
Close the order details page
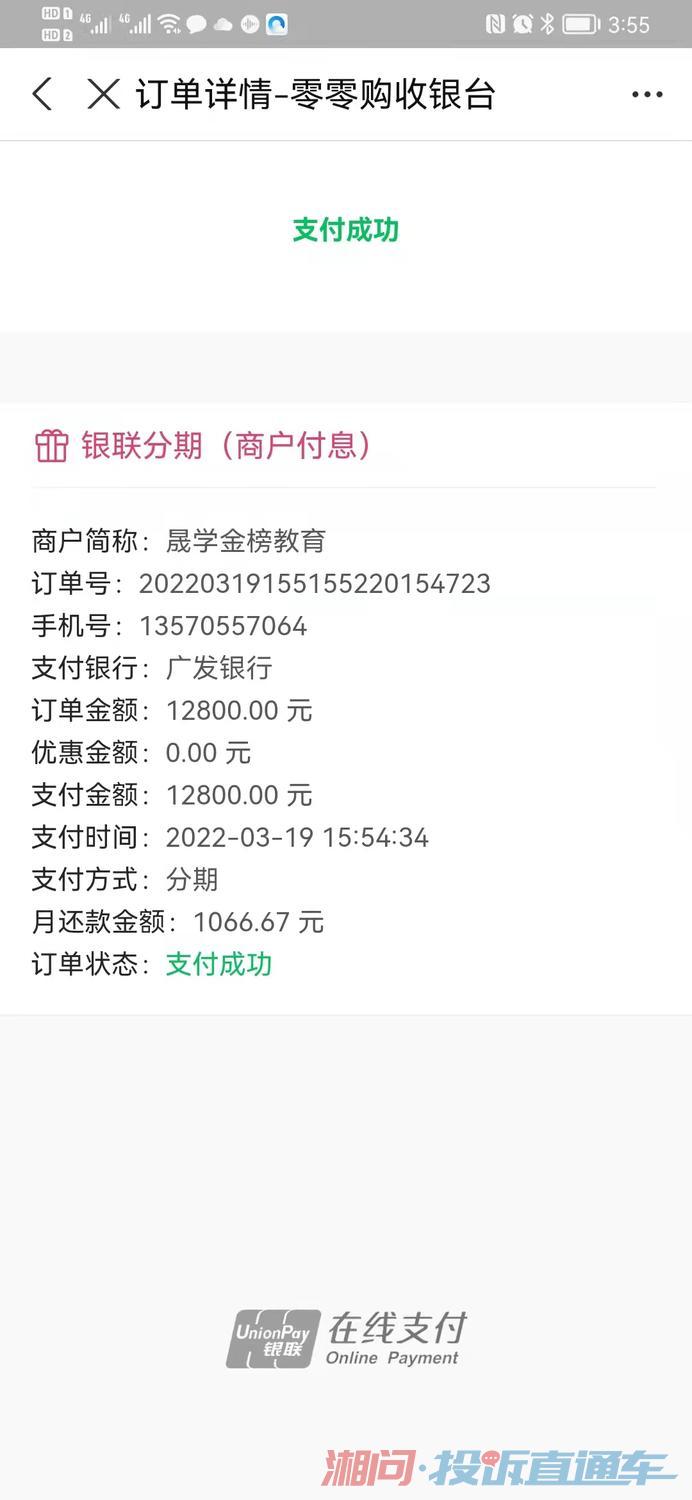[103, 94]
